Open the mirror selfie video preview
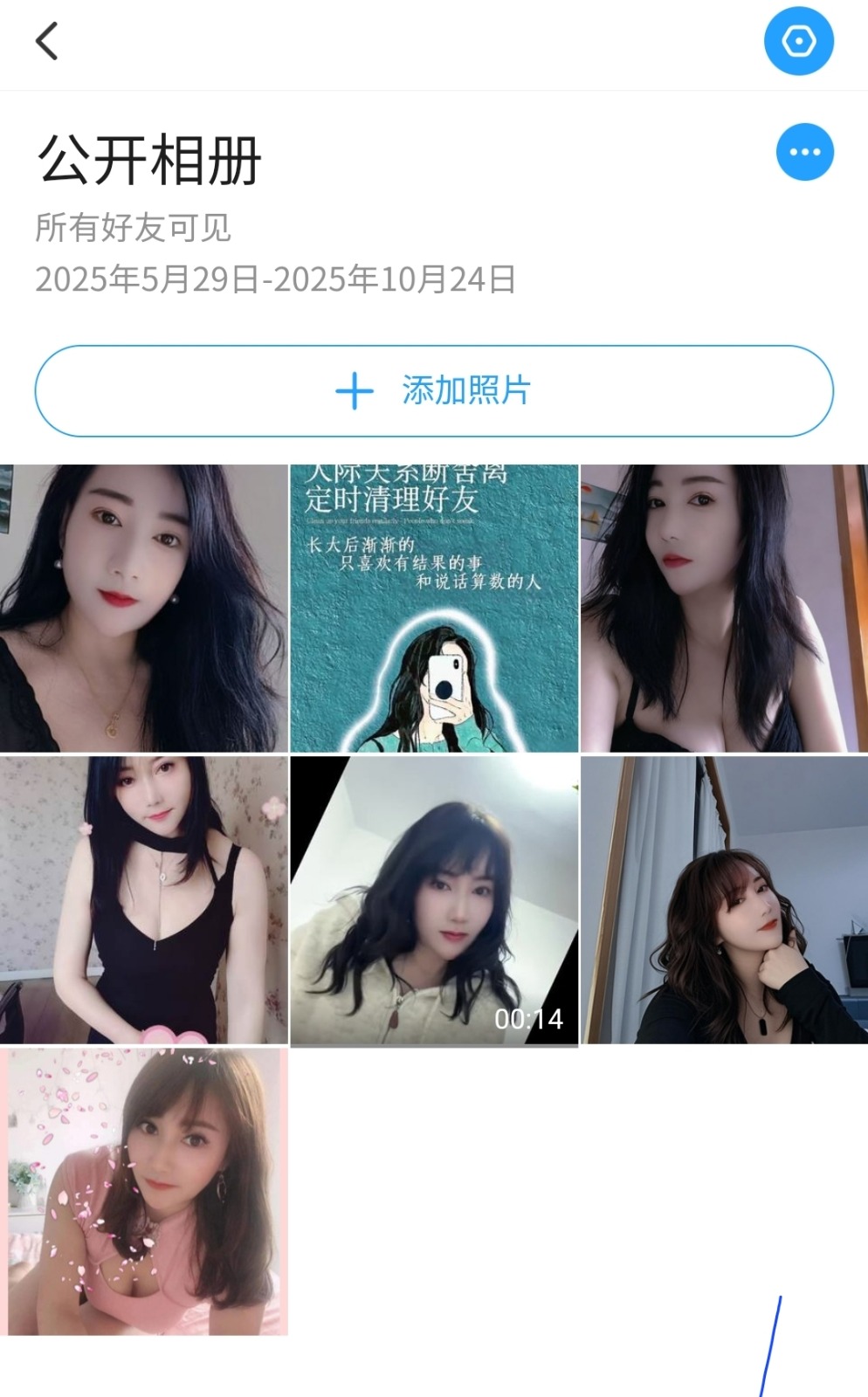This screenshot has width=868, height=1397. point(434,901)
